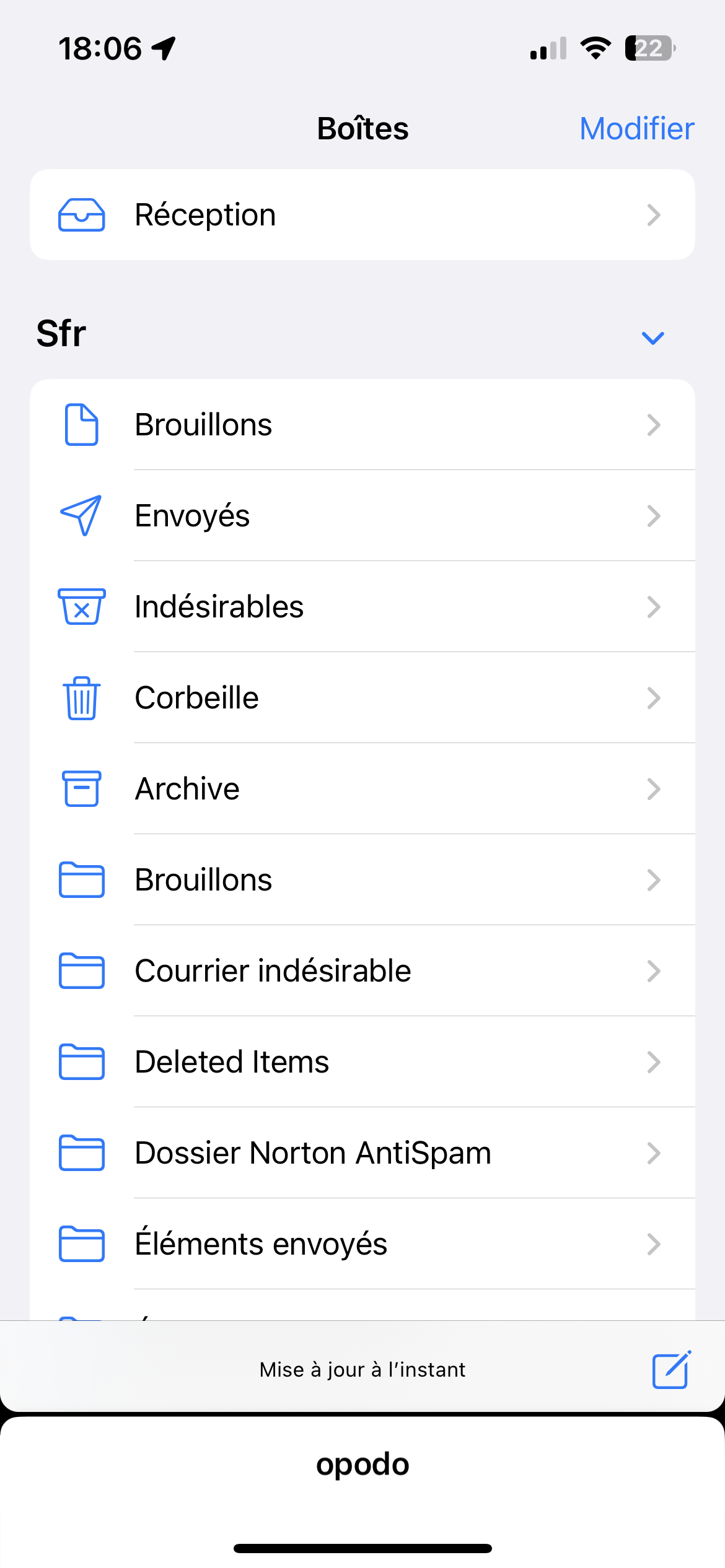Open the Dossier Norton AntiSpam folder
Viewport: 725px width, 1568px height.
coord(362,1153)
